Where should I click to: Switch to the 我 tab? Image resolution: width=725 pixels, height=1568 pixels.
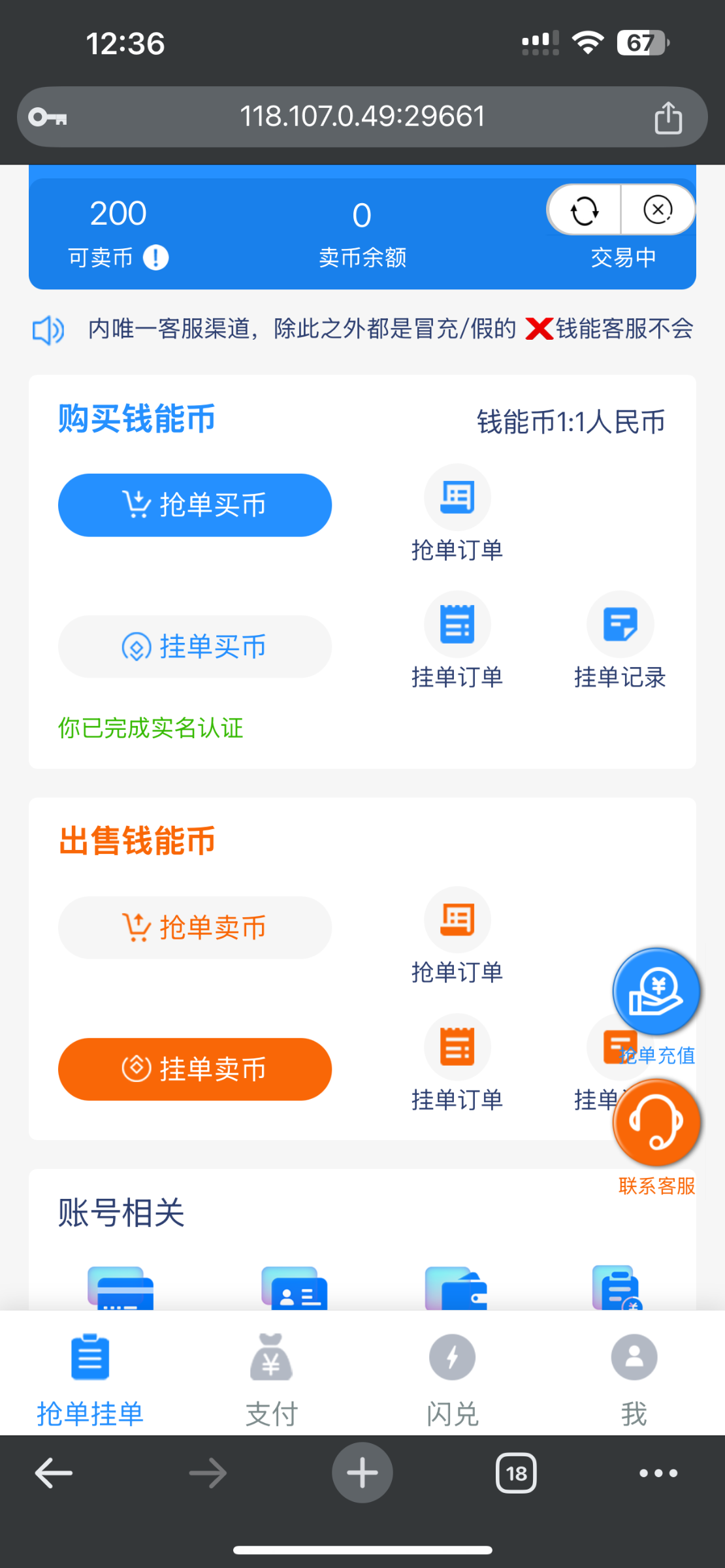[x=634, y=1379]
